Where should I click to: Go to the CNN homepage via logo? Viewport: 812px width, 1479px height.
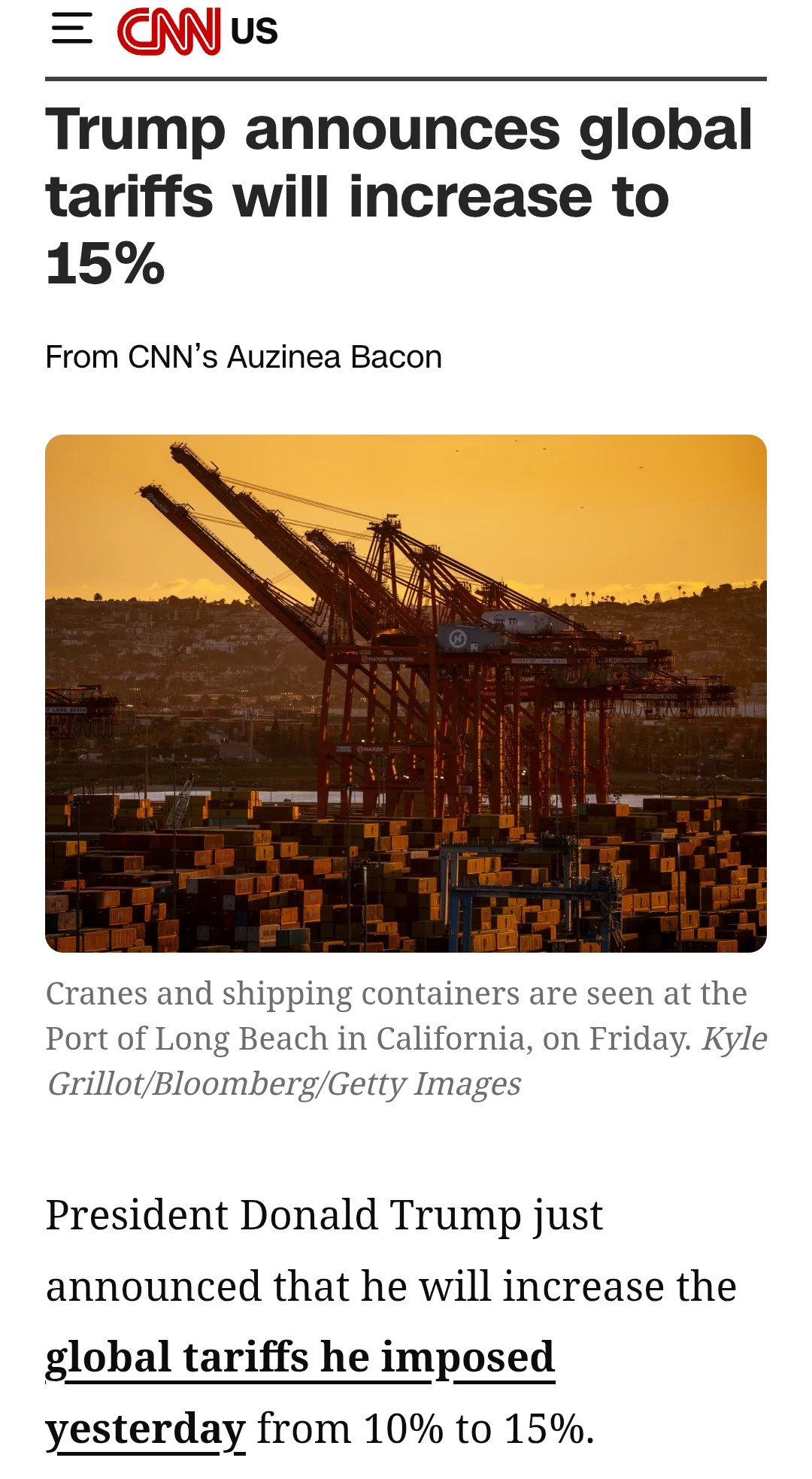pos(168,32)
